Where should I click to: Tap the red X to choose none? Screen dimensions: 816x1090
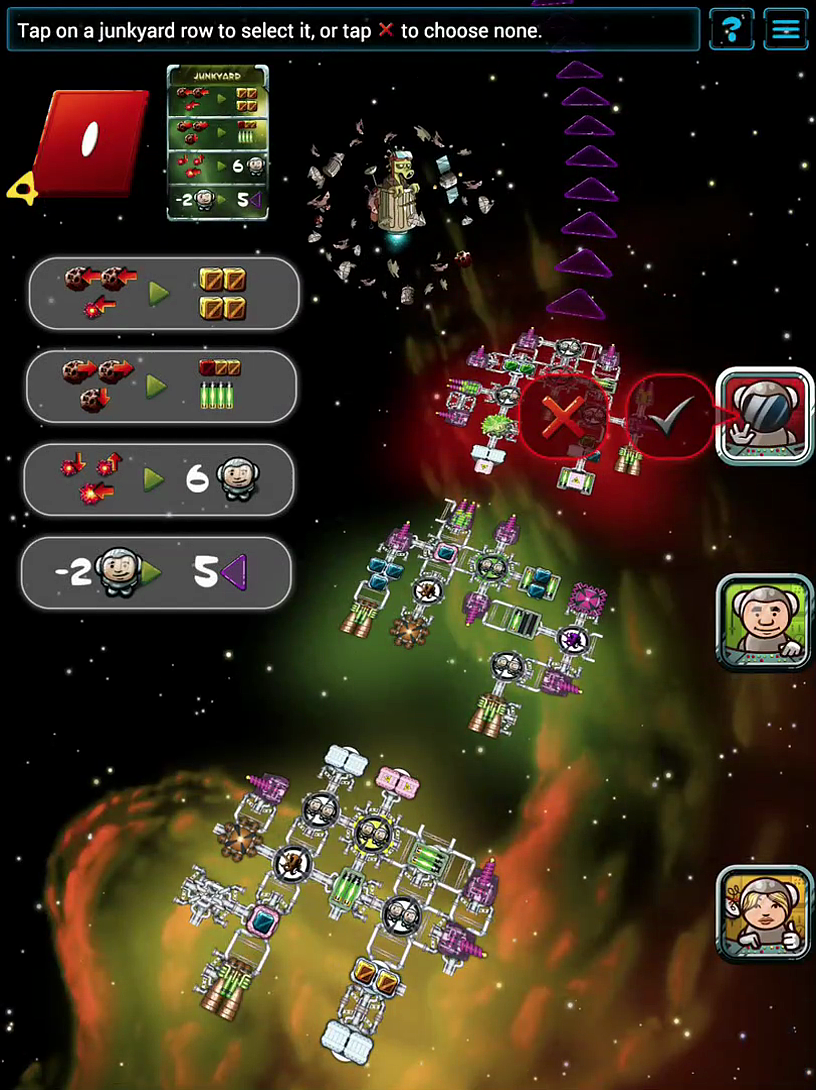point(561,418)
